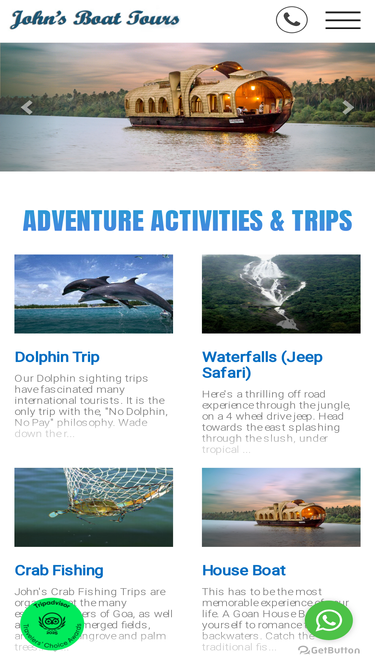Open the crab fishing picture tile
This screenshot has height=667, width=375.
[94, 507]
